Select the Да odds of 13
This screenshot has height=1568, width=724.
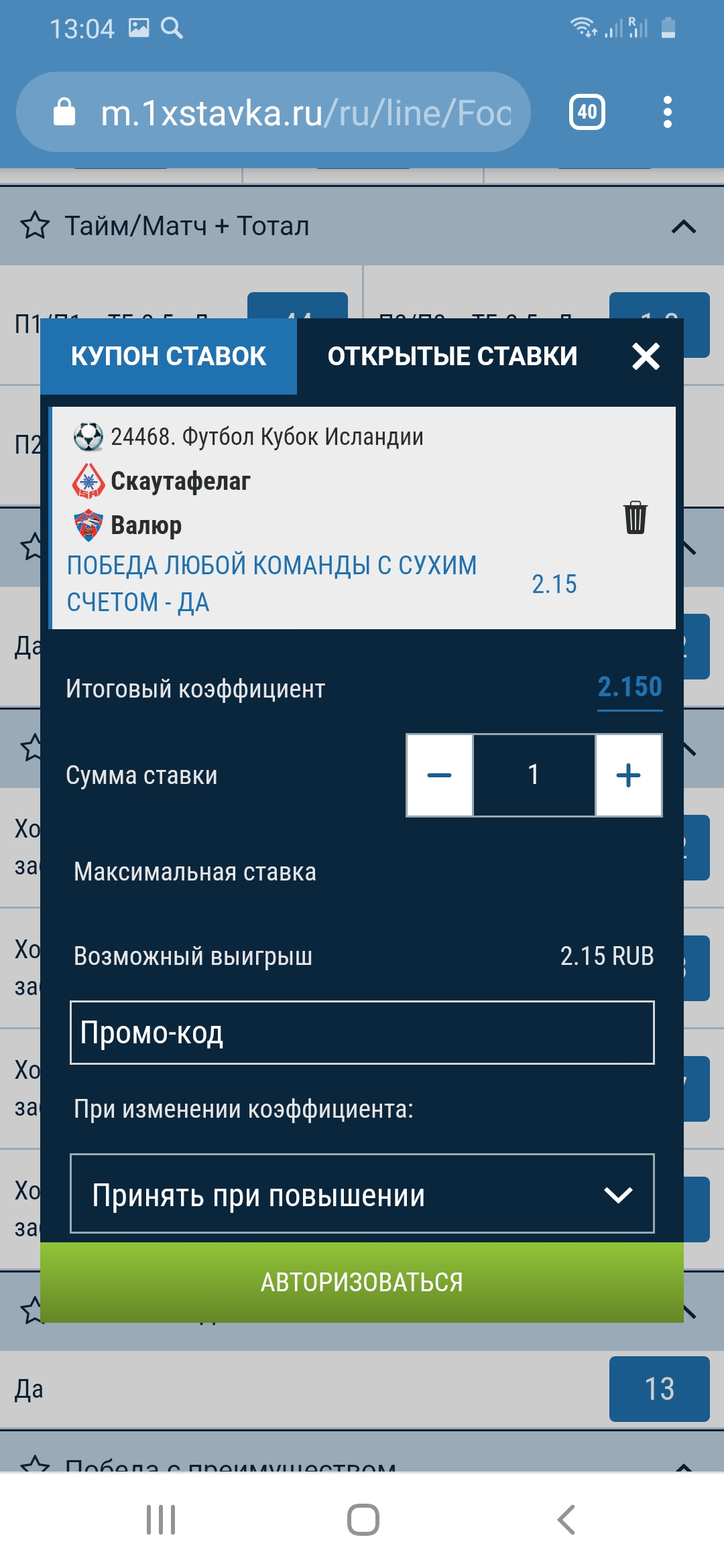(x=659, y=1388)
